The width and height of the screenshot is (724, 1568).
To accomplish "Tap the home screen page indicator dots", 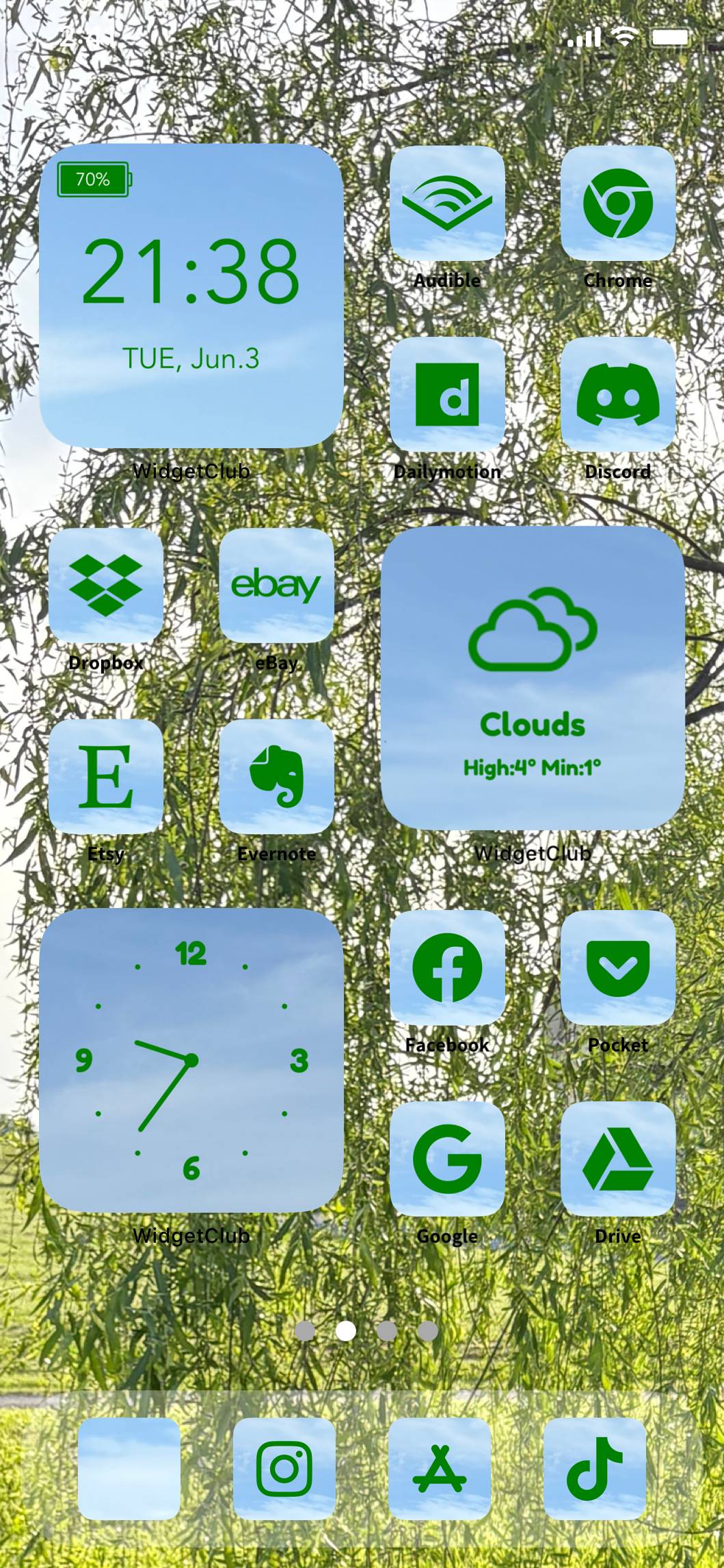I will (x=366, y=1331).
